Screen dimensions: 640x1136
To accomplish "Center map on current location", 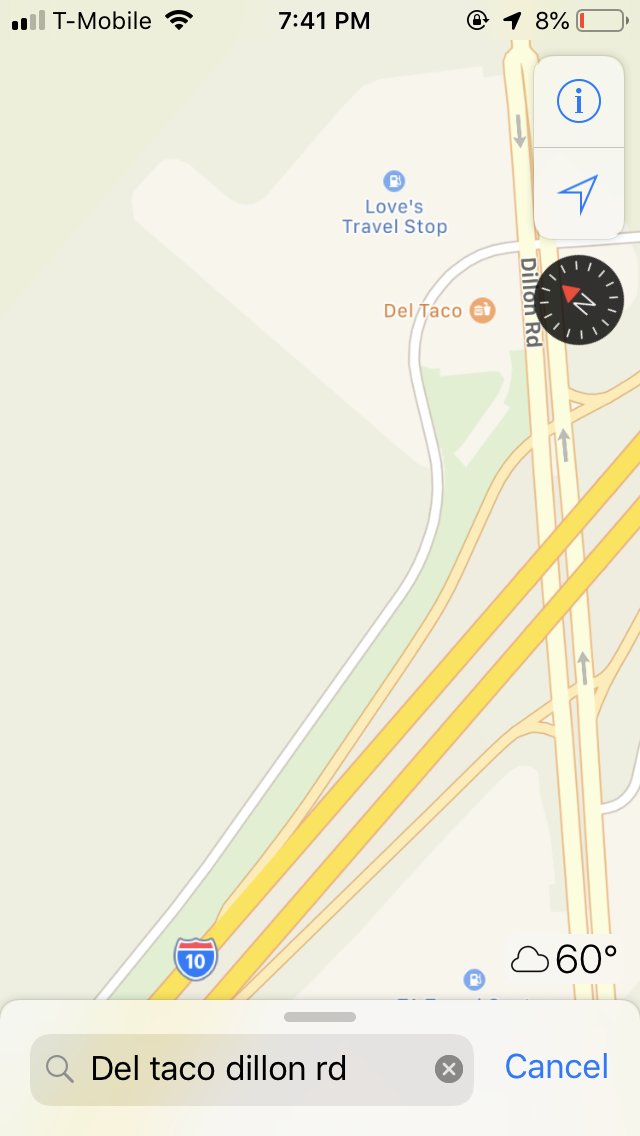I will (578, 193).
